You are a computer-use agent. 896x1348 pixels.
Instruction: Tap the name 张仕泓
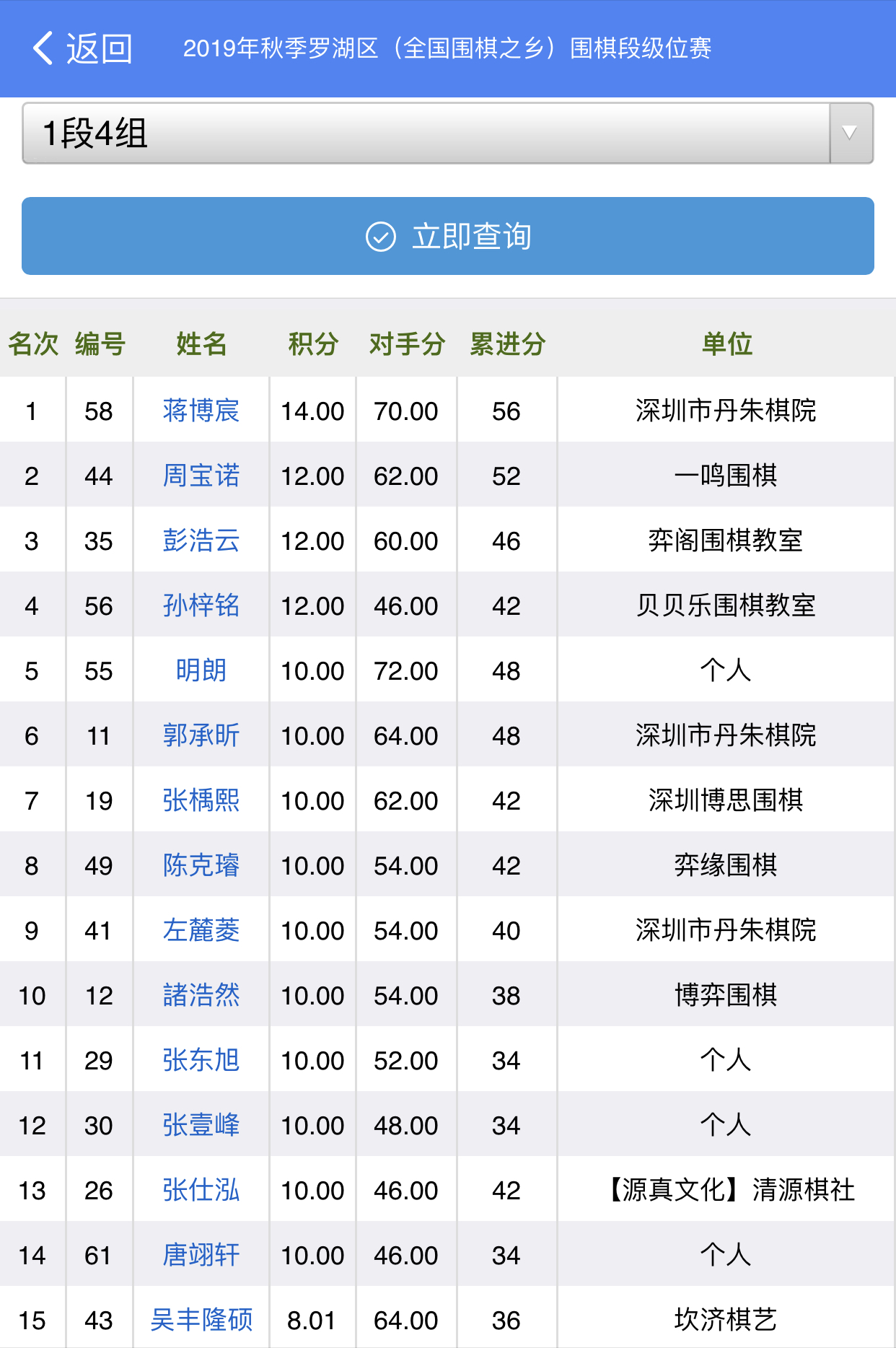coord(201,1190)
